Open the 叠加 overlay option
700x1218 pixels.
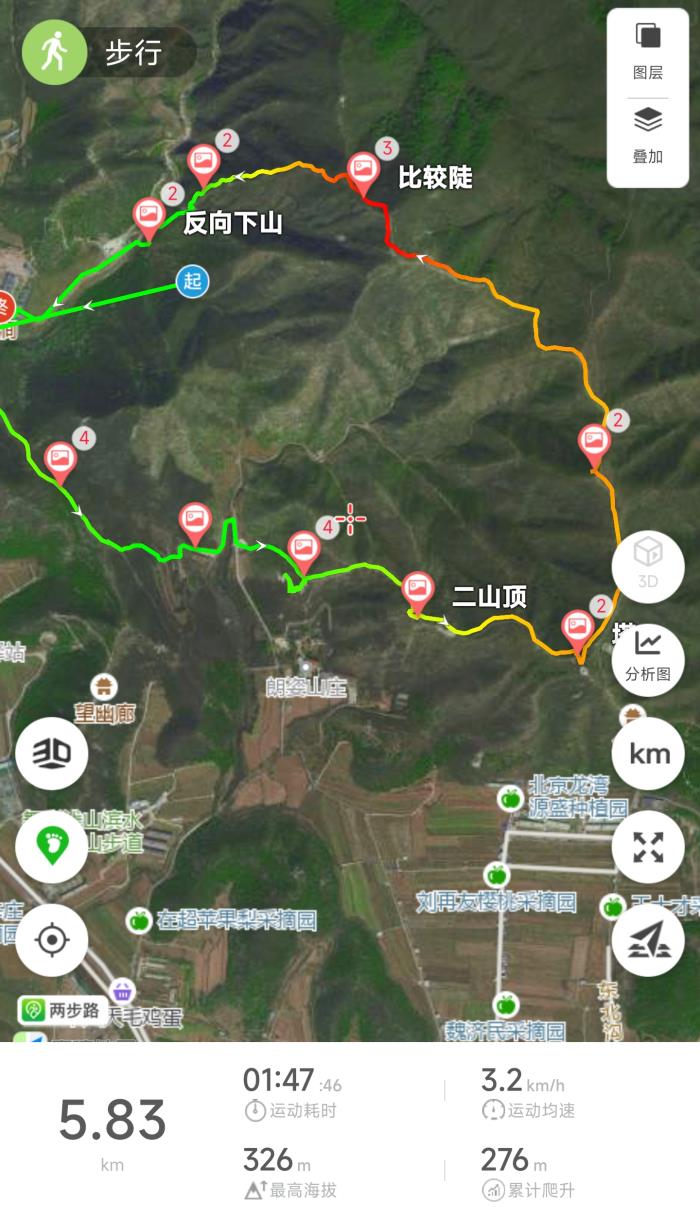pyautogui.click(x=648, y=135)
